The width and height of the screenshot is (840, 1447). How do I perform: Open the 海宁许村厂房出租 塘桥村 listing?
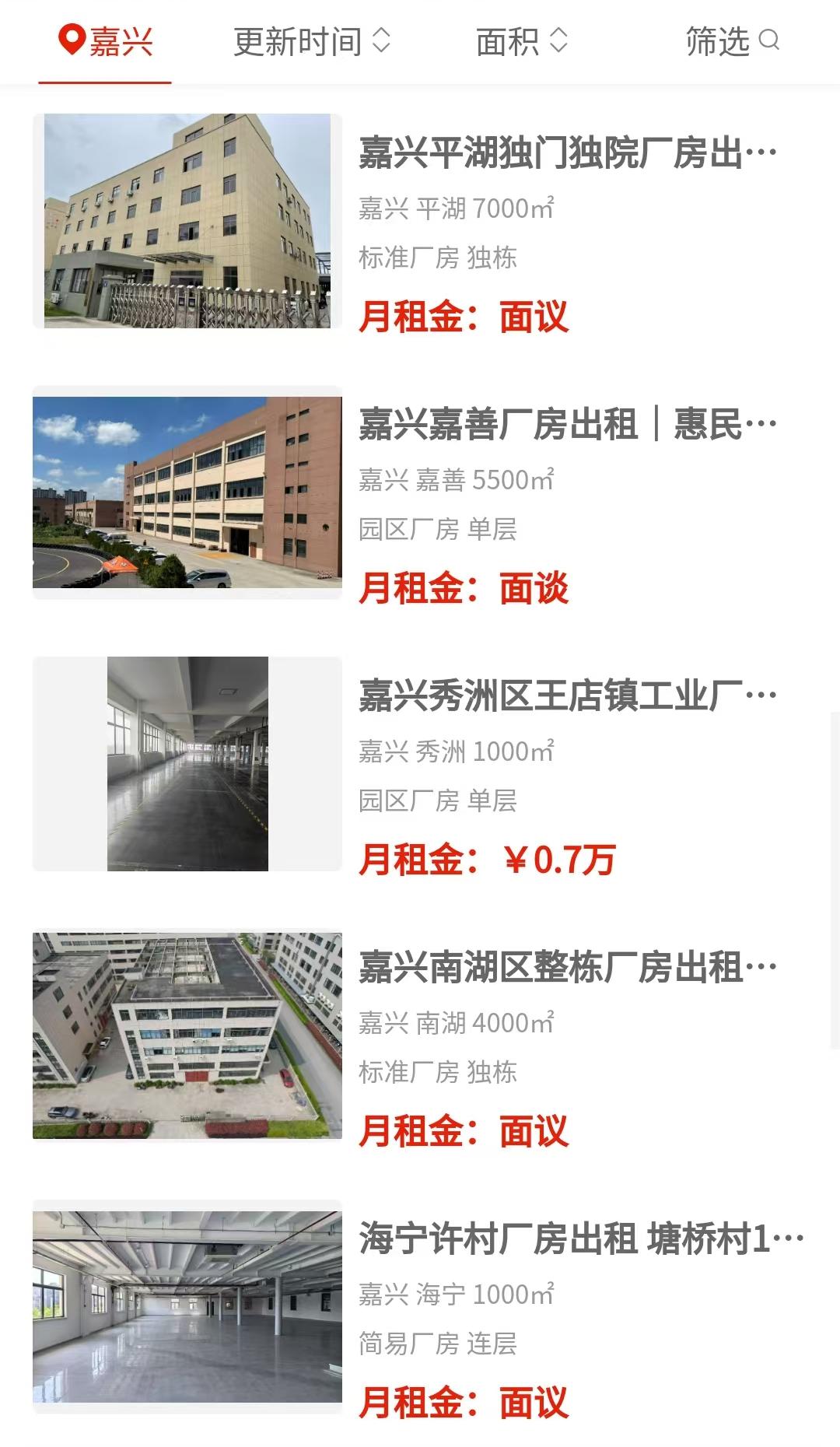click(579, 1239)
